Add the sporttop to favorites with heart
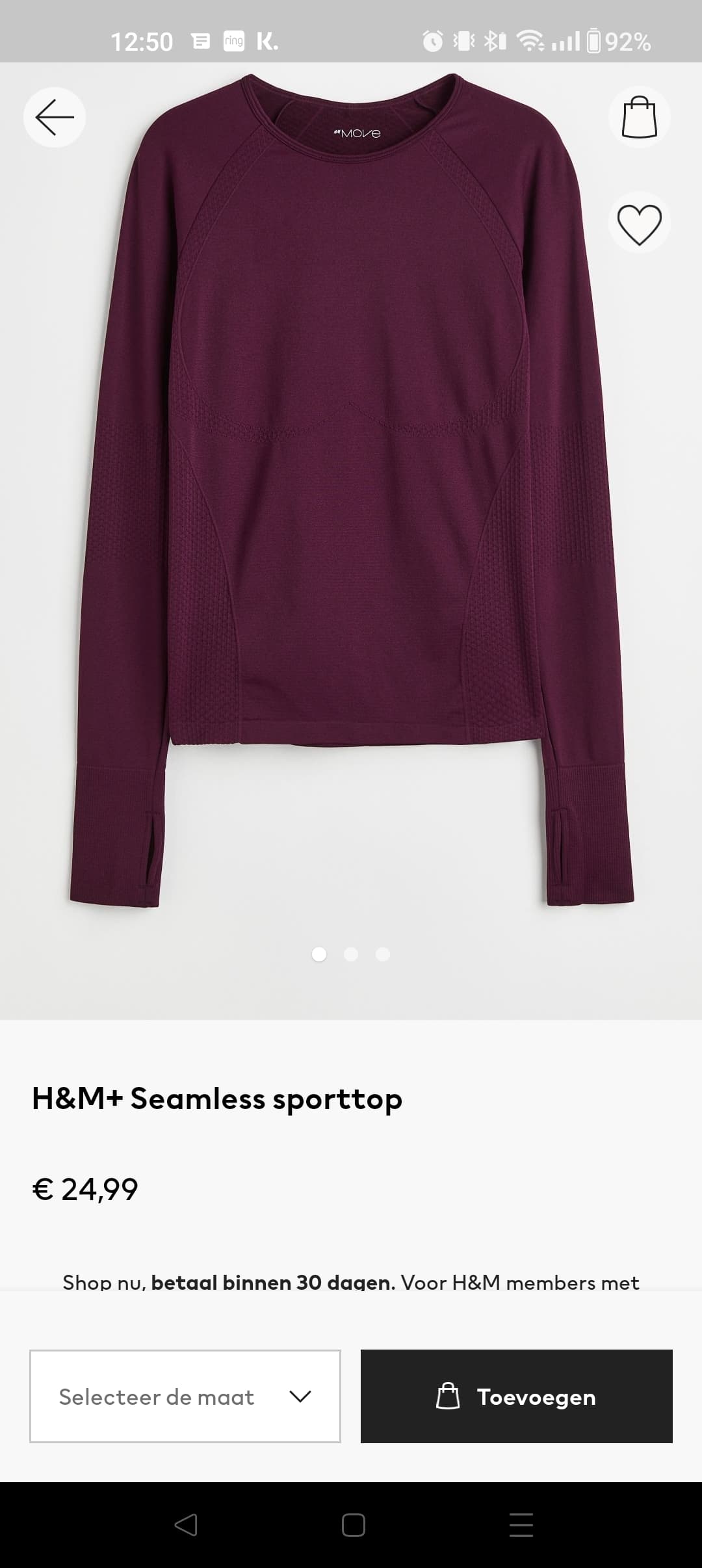The width and height of the screenshot is (702, 1568). (640, 222)
